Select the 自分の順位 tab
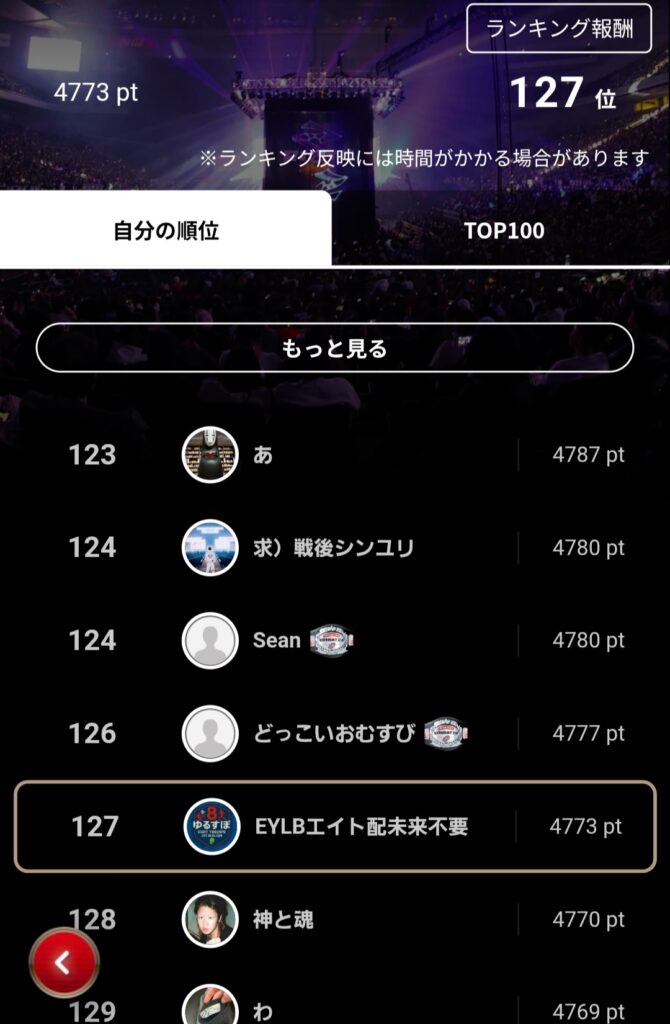The height and width of the screenshot is (1024, 670). coord(166,231)
